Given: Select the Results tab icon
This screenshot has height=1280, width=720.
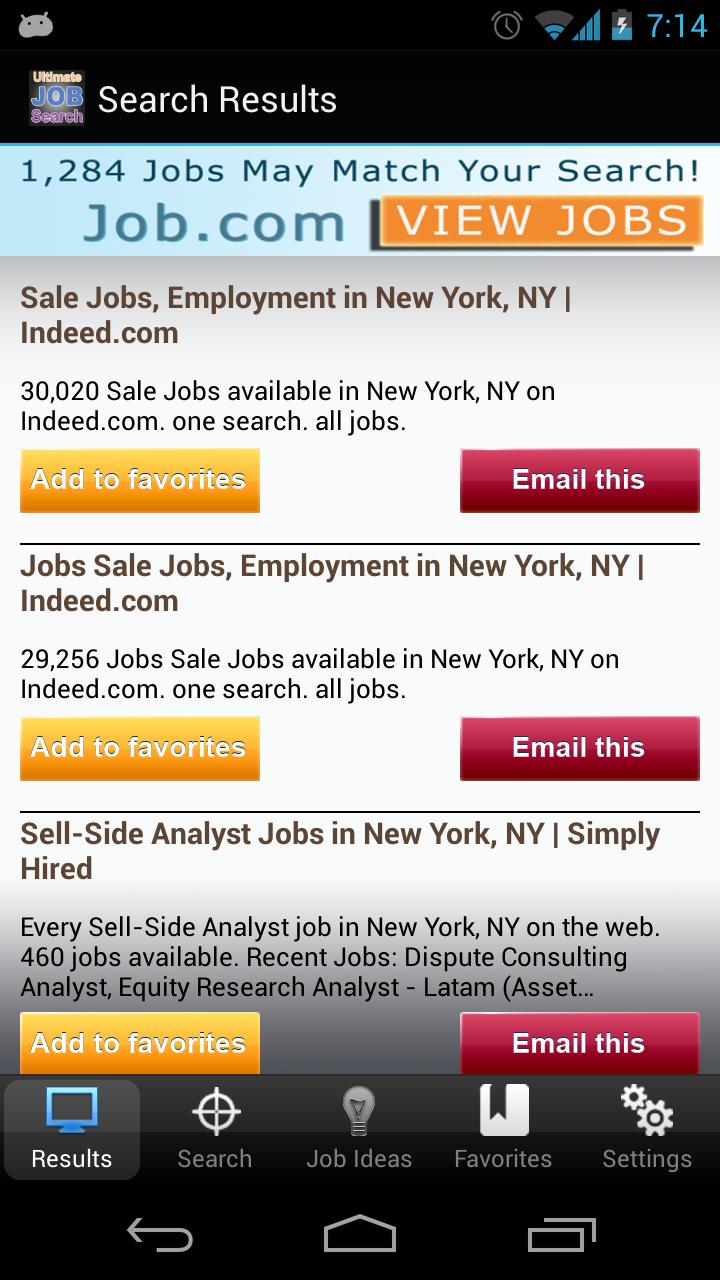Looking at the screenshot, I should tap(71, 1110).
